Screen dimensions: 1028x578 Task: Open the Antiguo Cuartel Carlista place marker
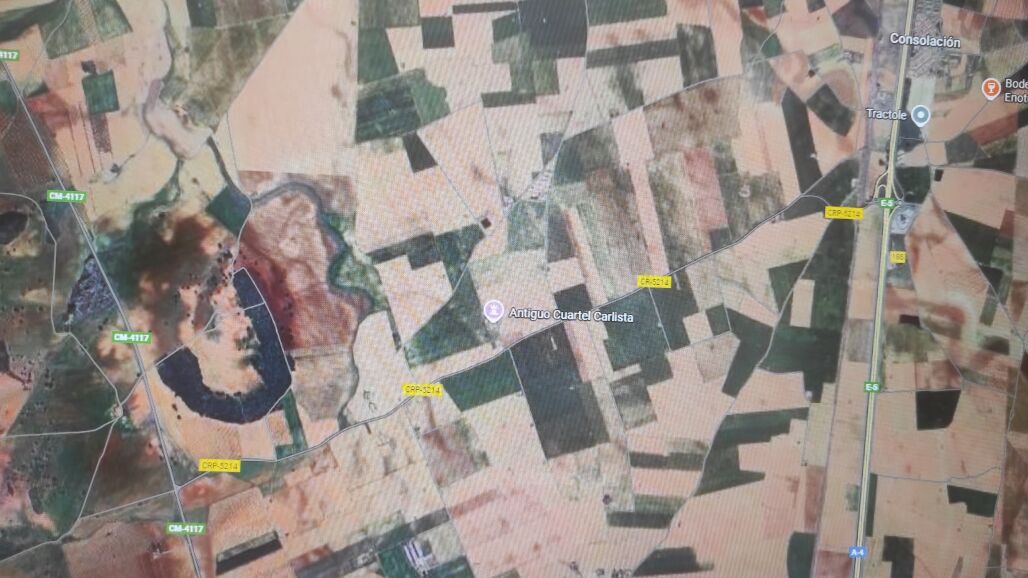(x=493, y=311)
